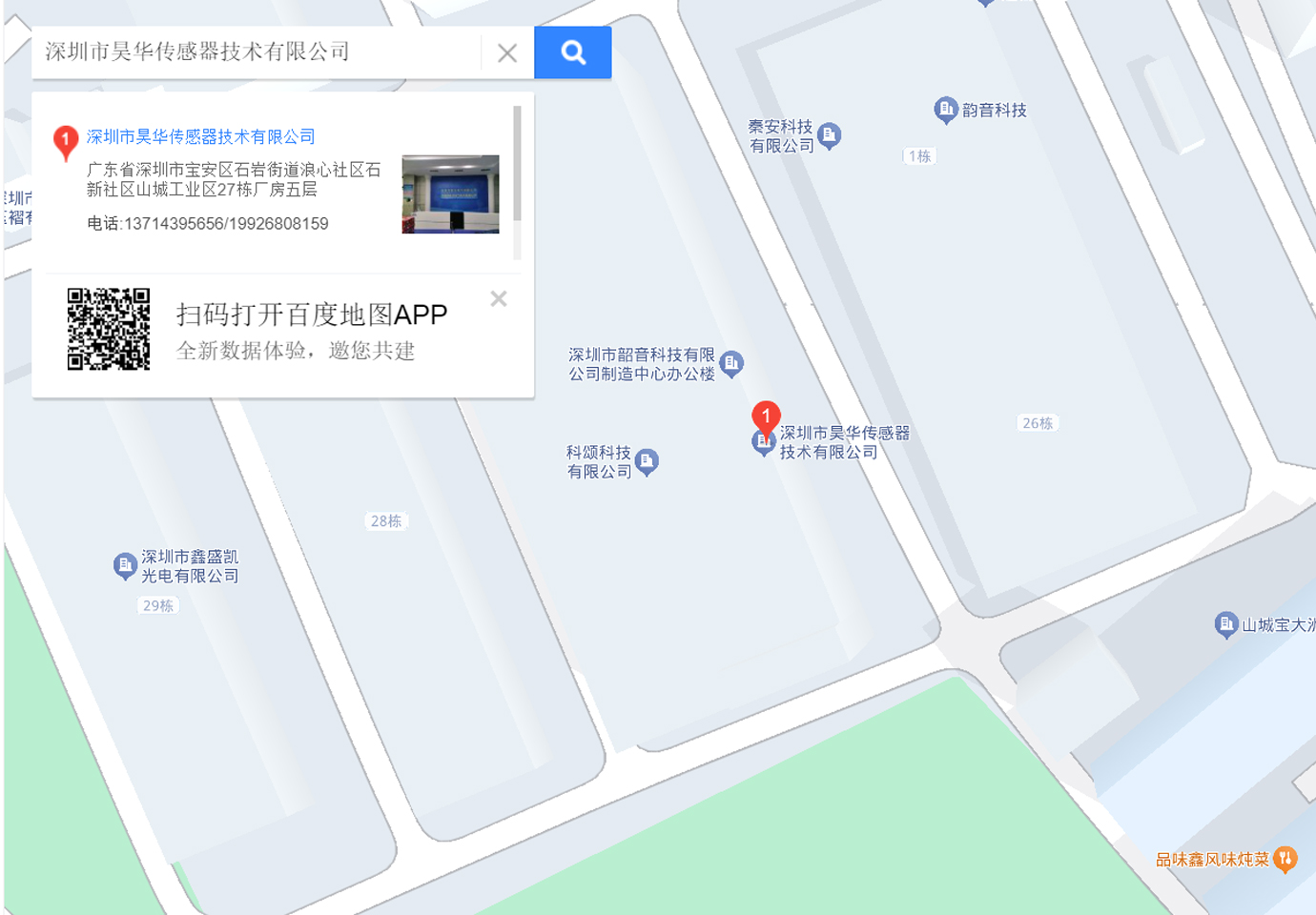1316x915 pixels.
Task: Tap the 山城宝 map point
Action: coord(1226,625)
